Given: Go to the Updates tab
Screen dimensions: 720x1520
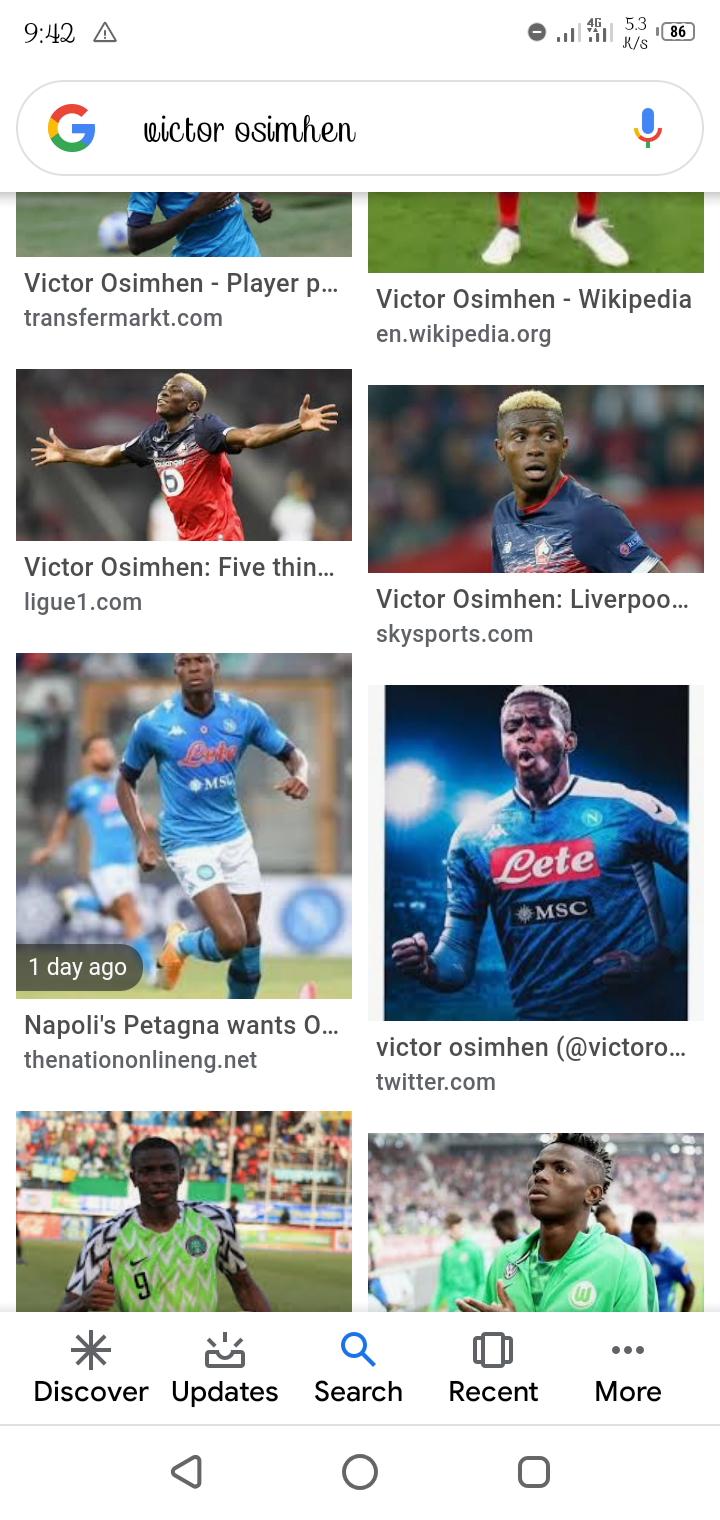Looking at the screenshot, I should (x=225, y=1368).
